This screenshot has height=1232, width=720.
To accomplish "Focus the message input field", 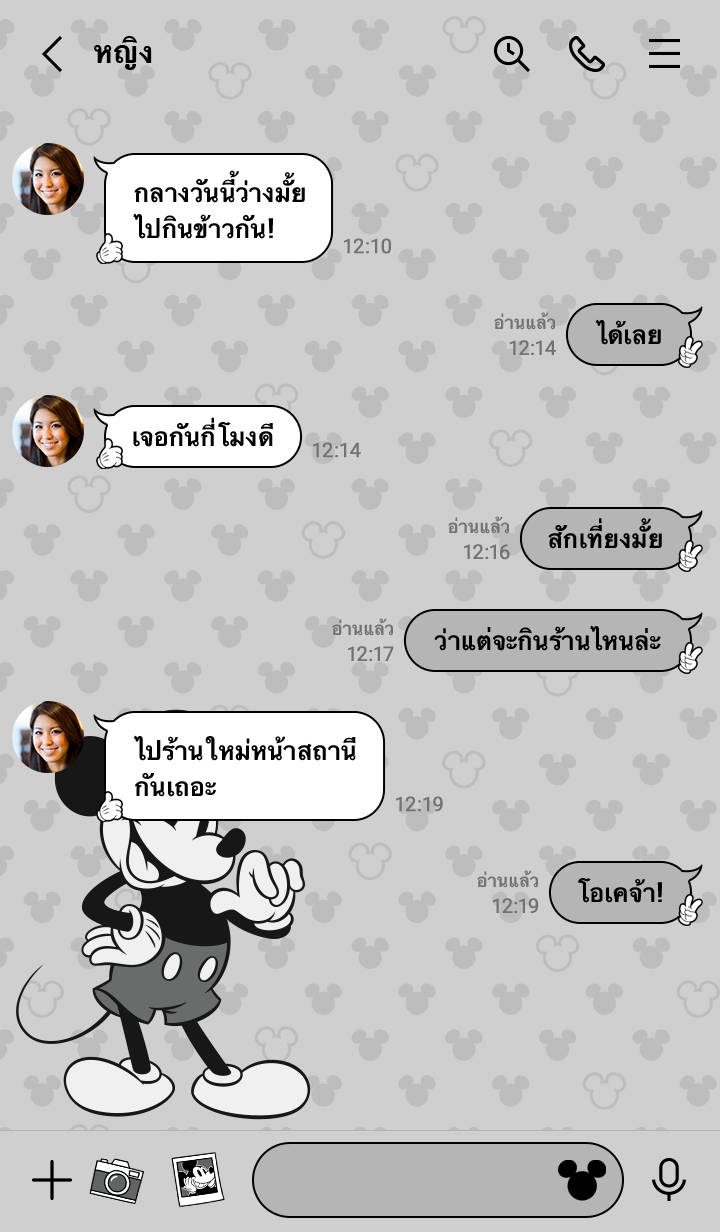I will click(x=400, y=1181).
